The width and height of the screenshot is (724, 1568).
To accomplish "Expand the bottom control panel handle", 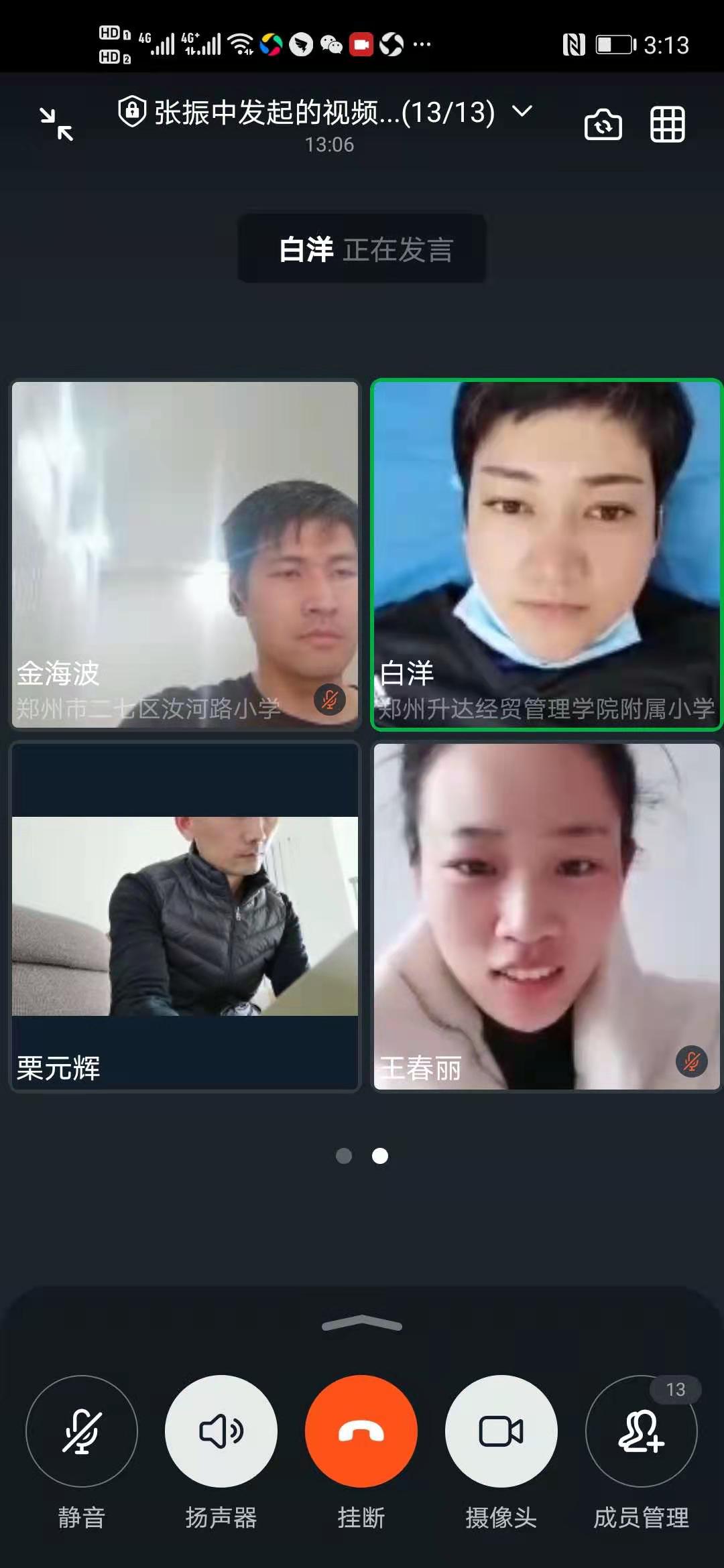I will pyautogui.click(x=362, y=1323).
